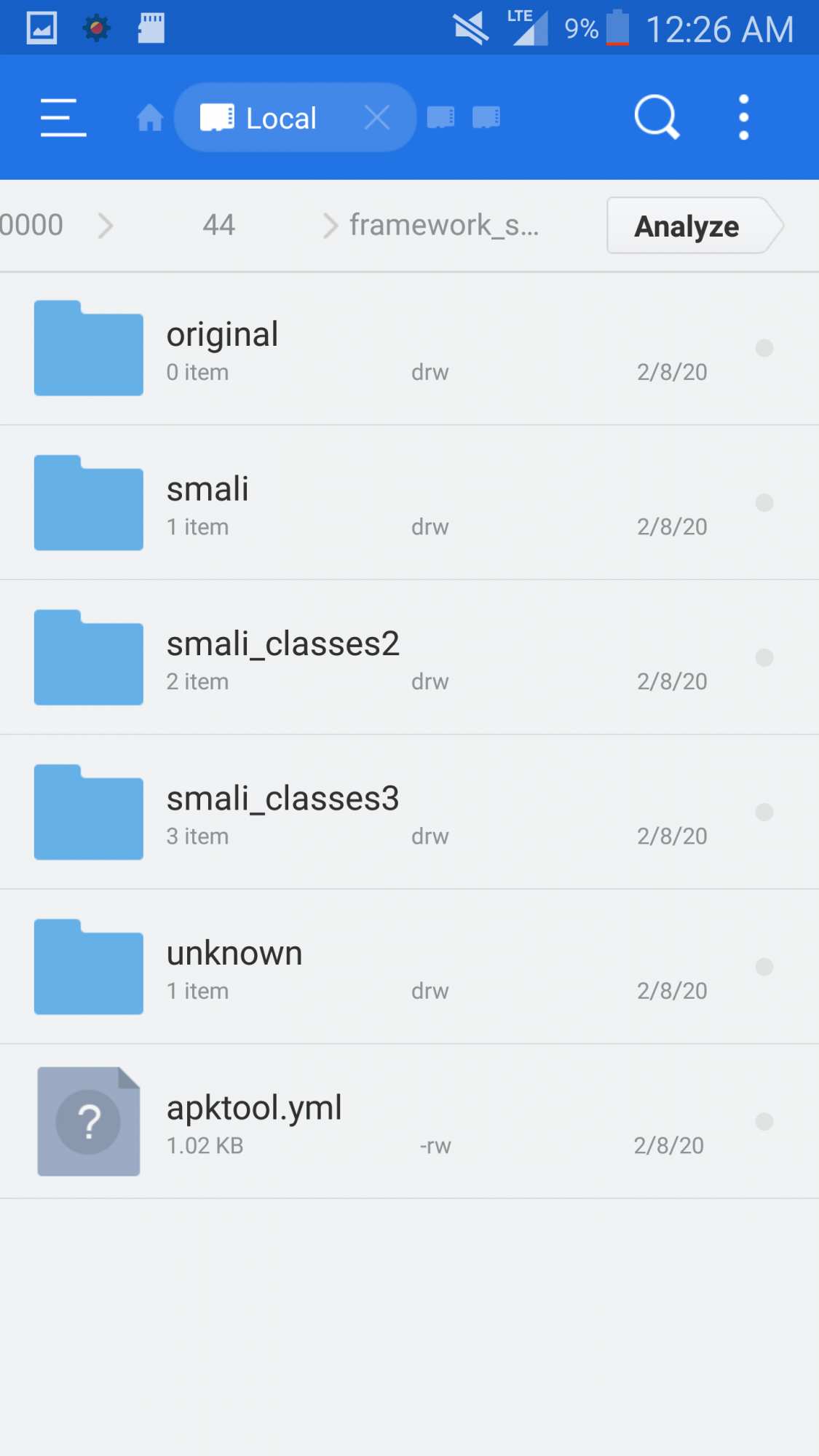Toggle selection of the smali folder
Screen dimensions: 819x1456
[764, 502]
